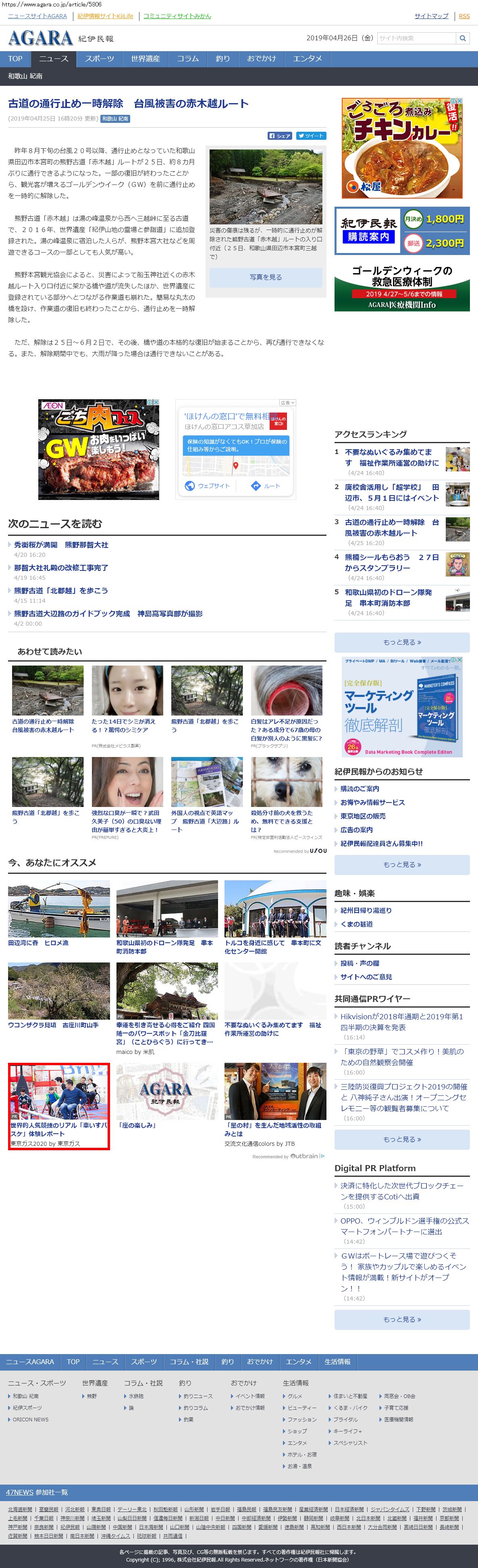Open the 購読のご案内 link
Image resolution: width=478 pixels, height=1568 pixels.
359,788
